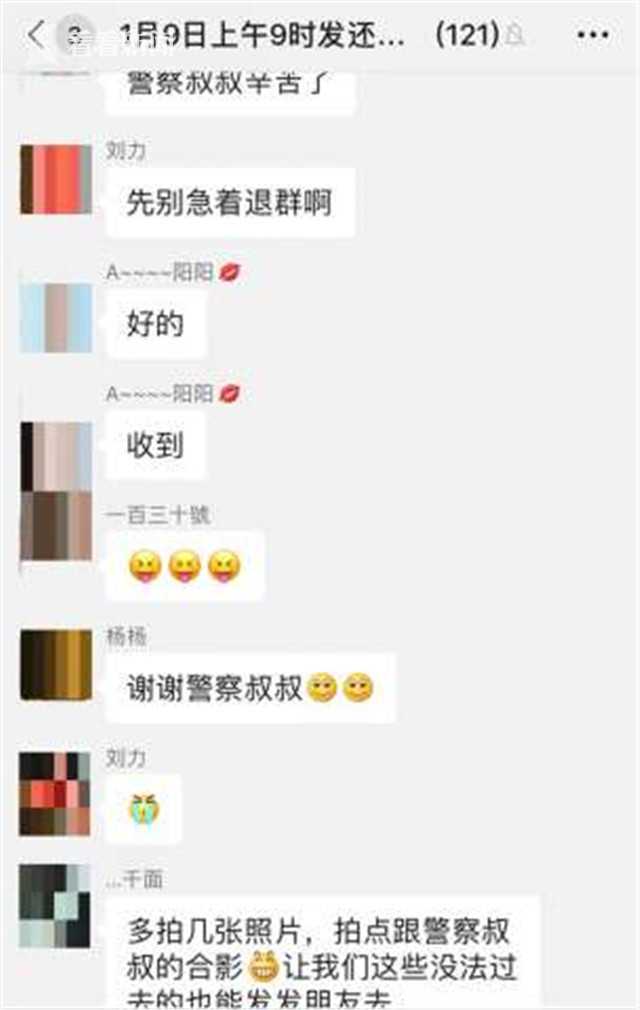View ..千面's profile avatar

coord(56,906)
